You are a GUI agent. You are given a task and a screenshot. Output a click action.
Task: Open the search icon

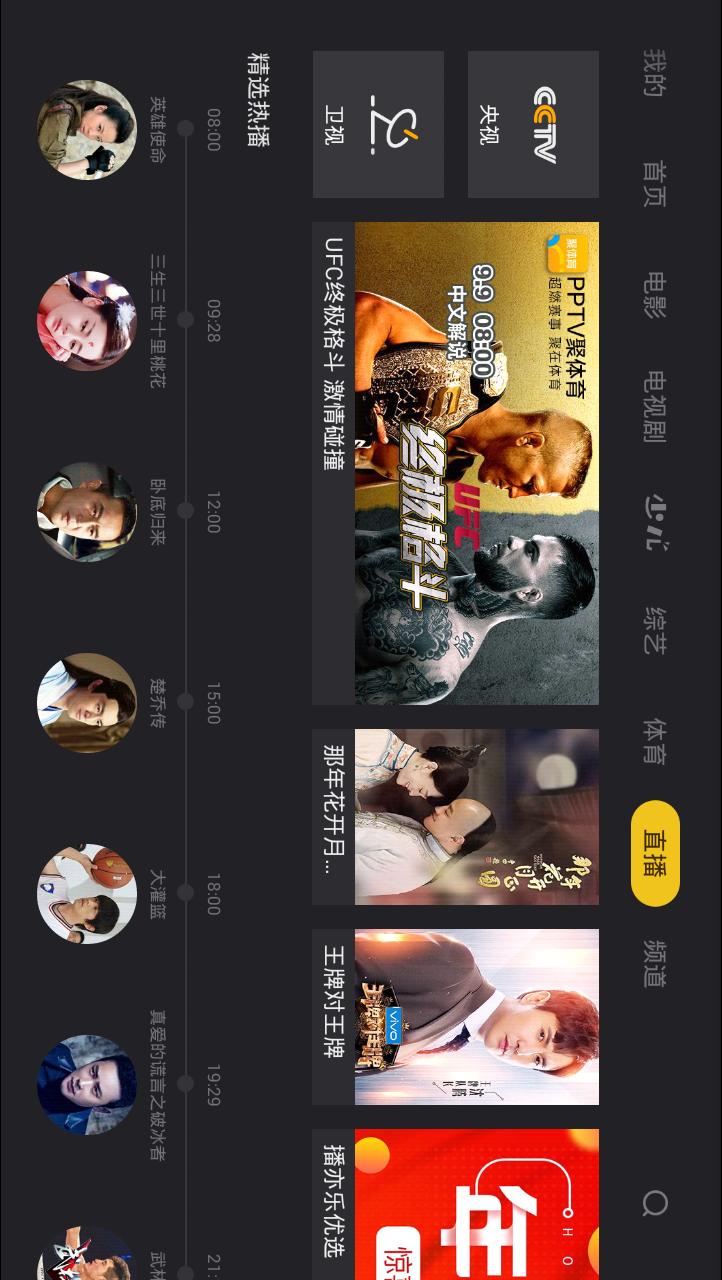click(x=654, y=1202)
